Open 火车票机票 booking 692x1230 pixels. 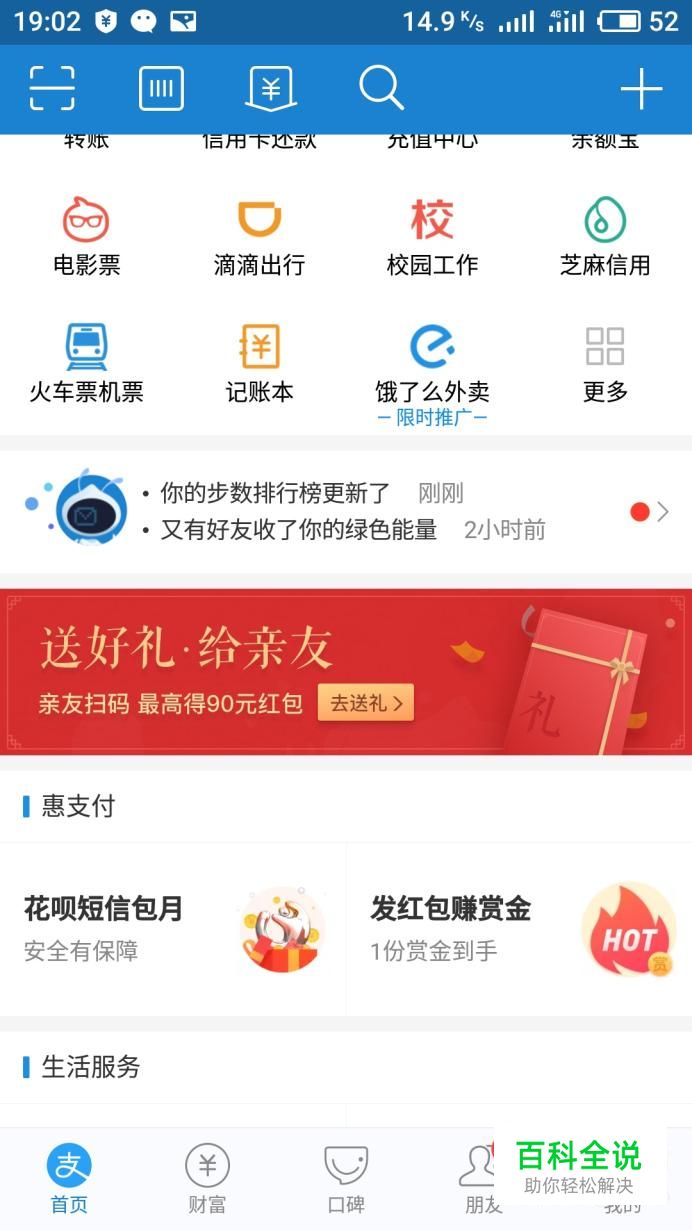87,362
